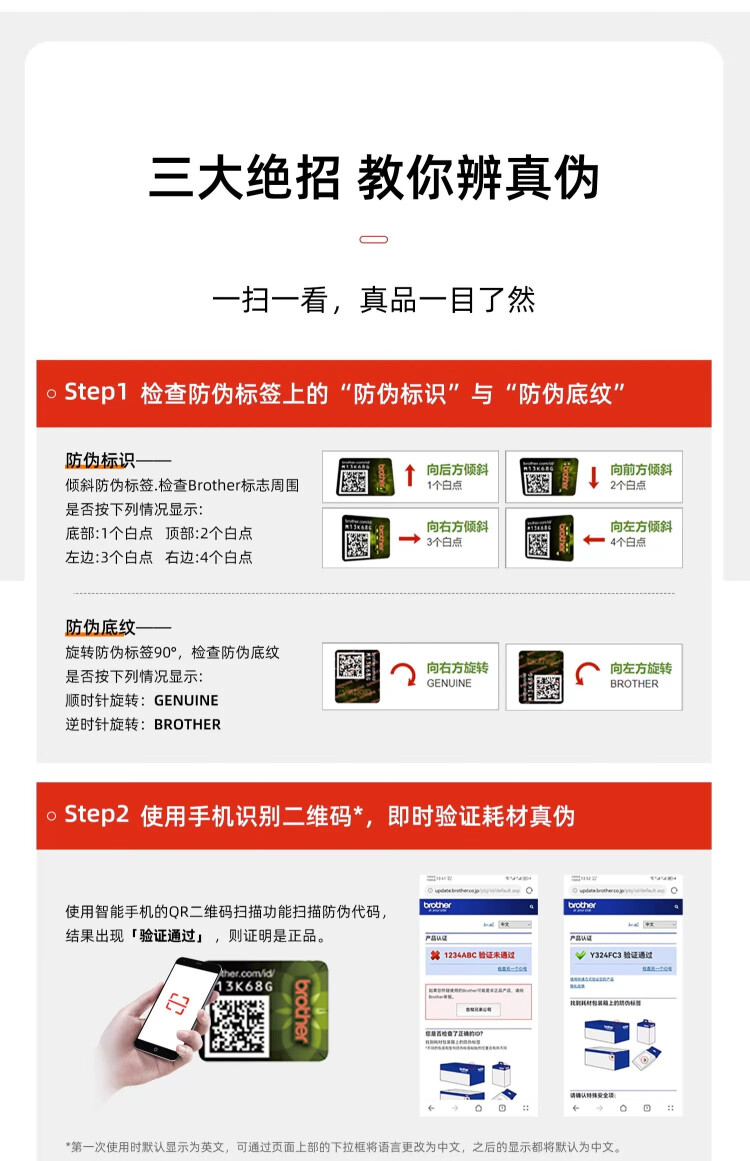
Task: Click the home icon in left phone's browser toolbar
Action: point(479,1108)
